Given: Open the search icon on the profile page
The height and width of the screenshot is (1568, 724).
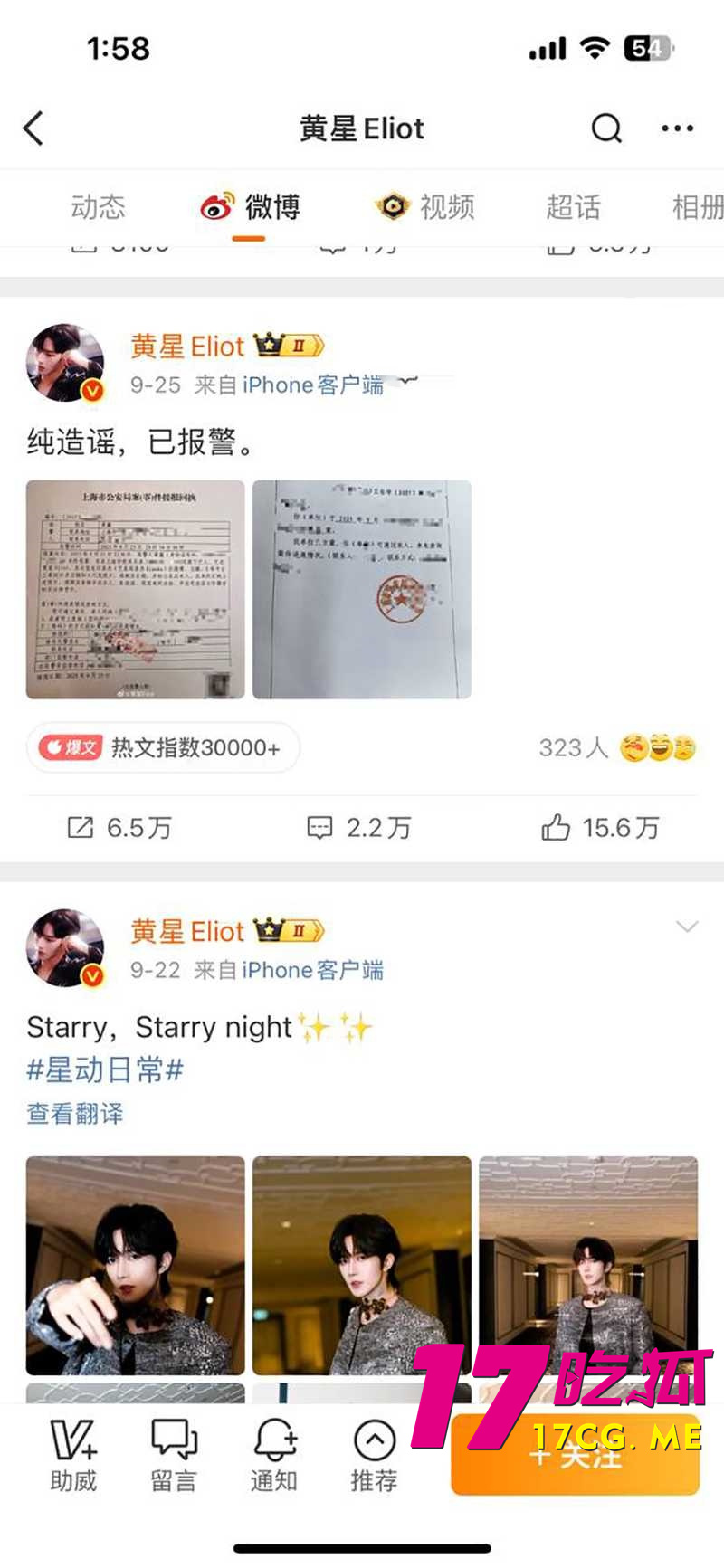Looking at the screenshot, I should tap(606, 128).
